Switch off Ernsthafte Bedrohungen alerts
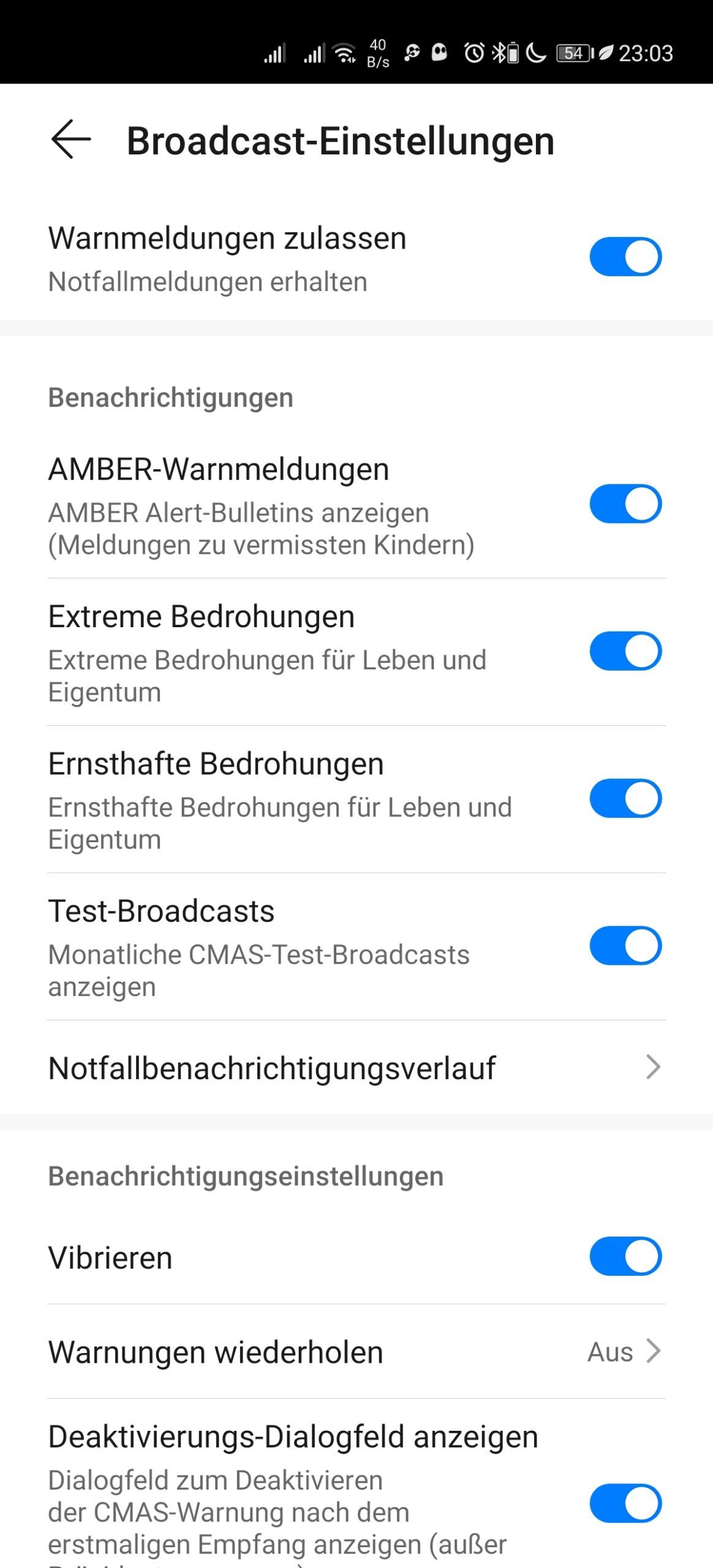Viewport: 713px width, 1568px height. (625, 799)
